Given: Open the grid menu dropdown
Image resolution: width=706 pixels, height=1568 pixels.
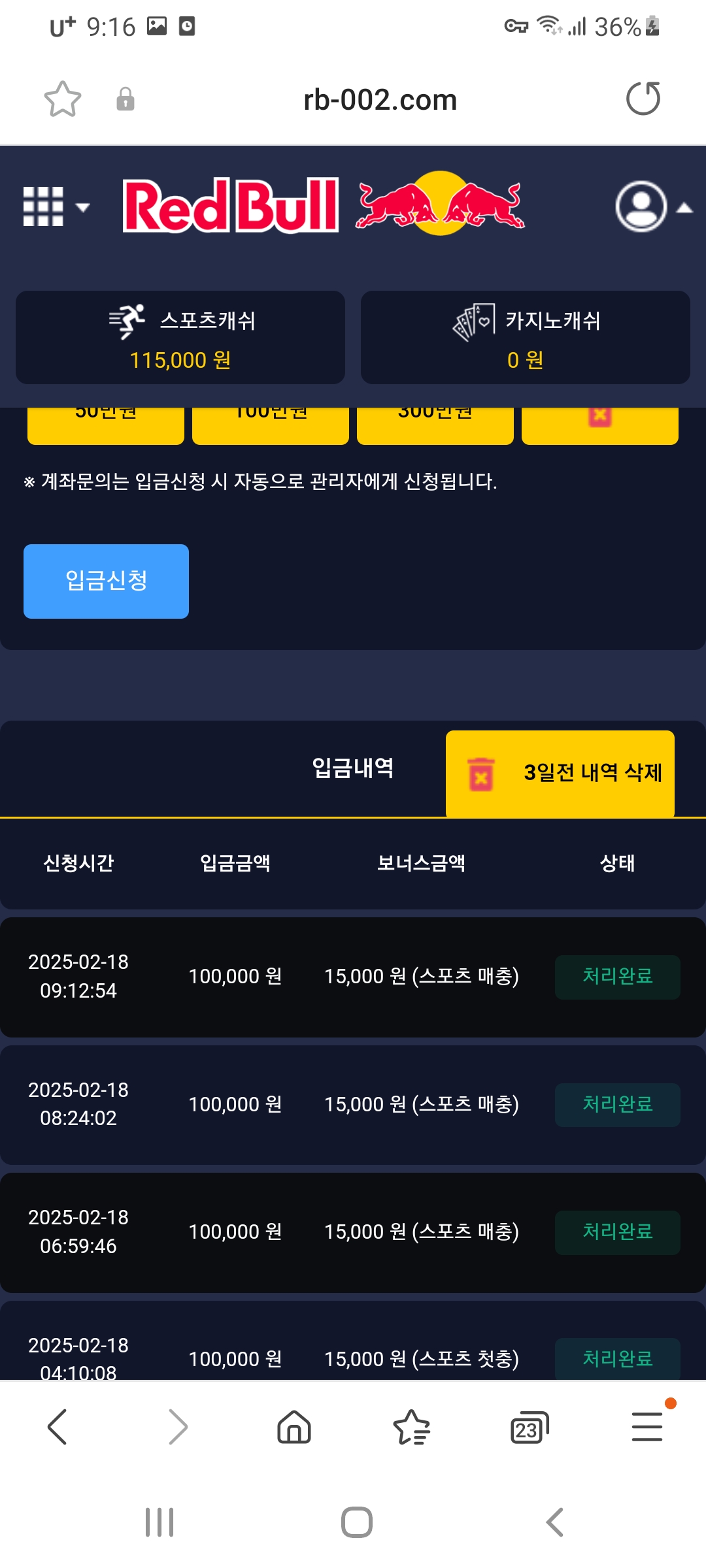Looking at the screenshot, I should tap(55, 207).
